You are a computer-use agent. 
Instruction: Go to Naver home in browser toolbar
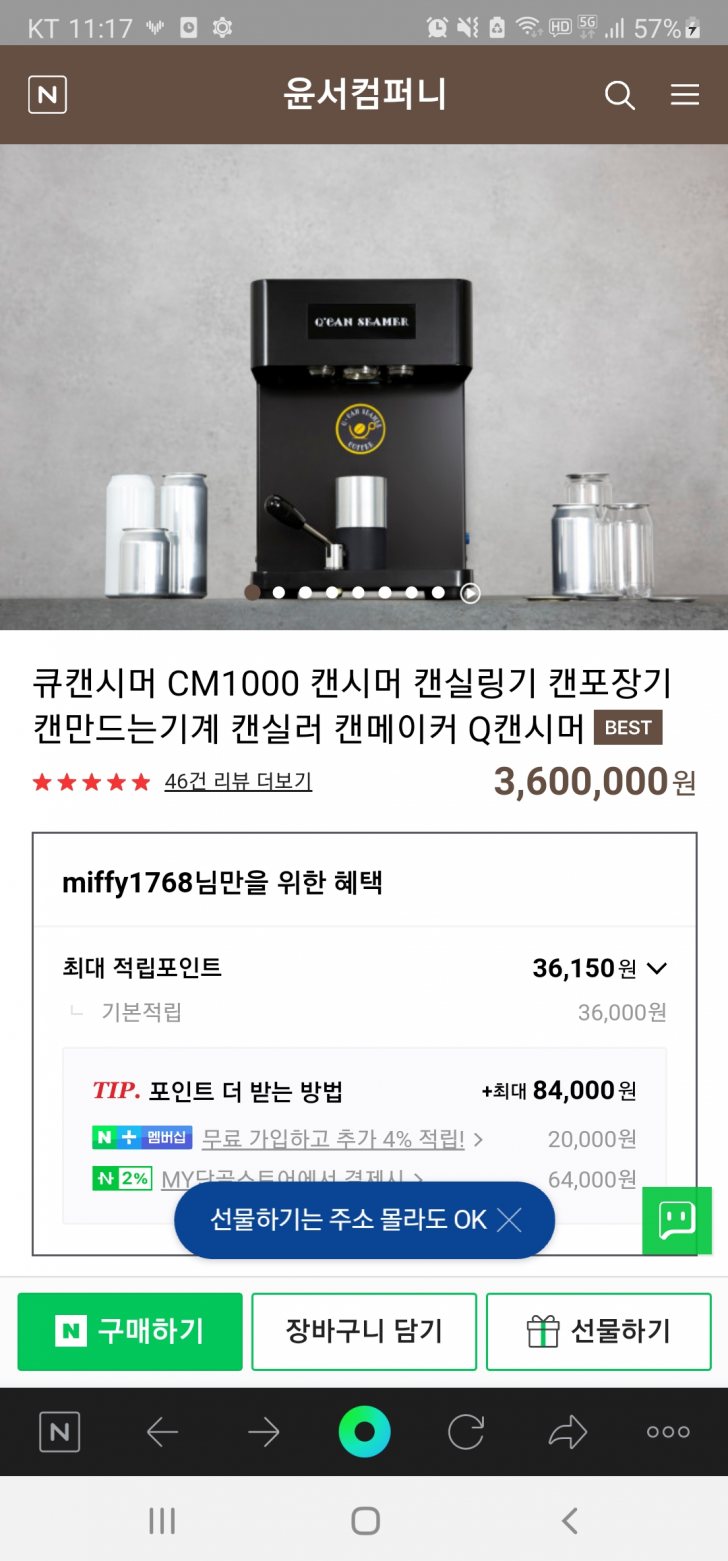[59, 1432]
